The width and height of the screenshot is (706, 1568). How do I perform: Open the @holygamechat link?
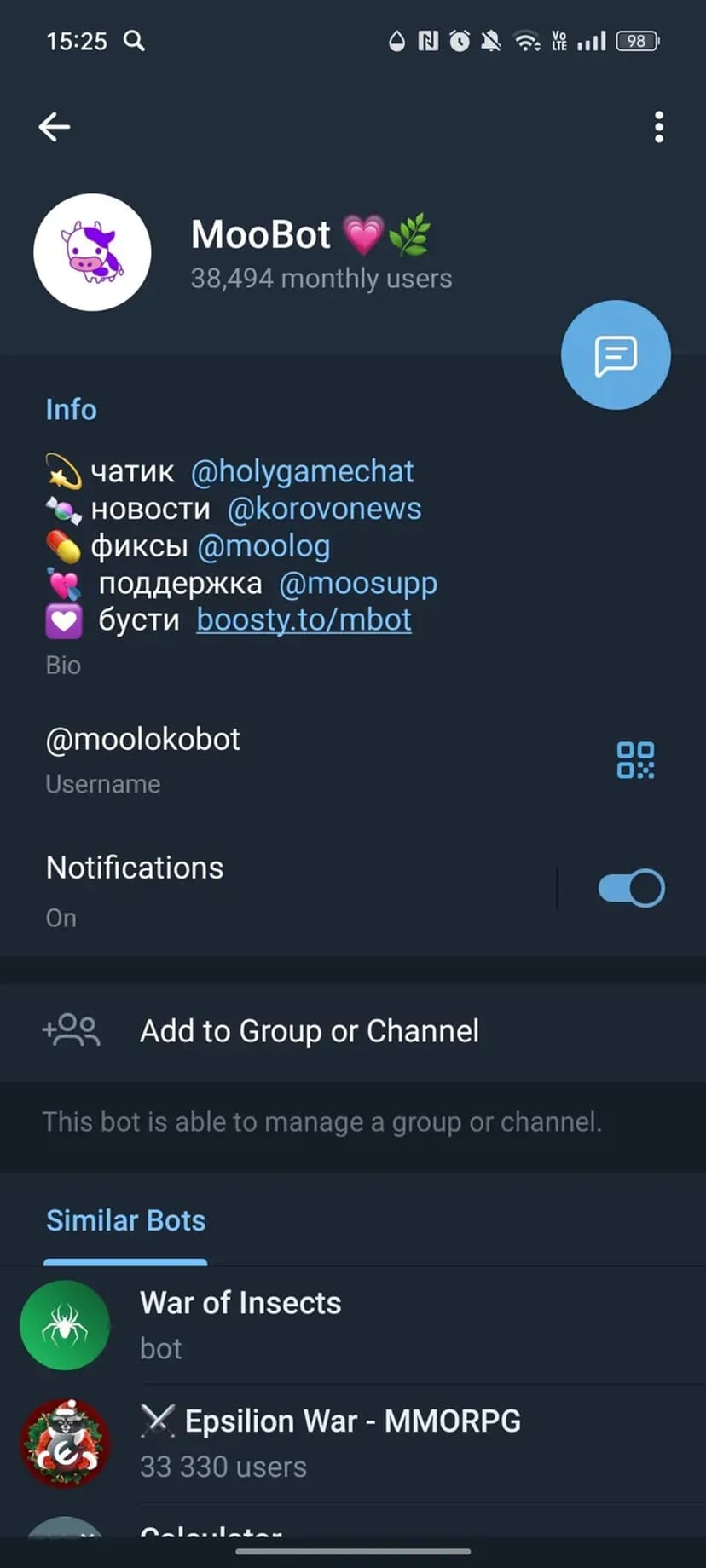(x=302, y=471)
